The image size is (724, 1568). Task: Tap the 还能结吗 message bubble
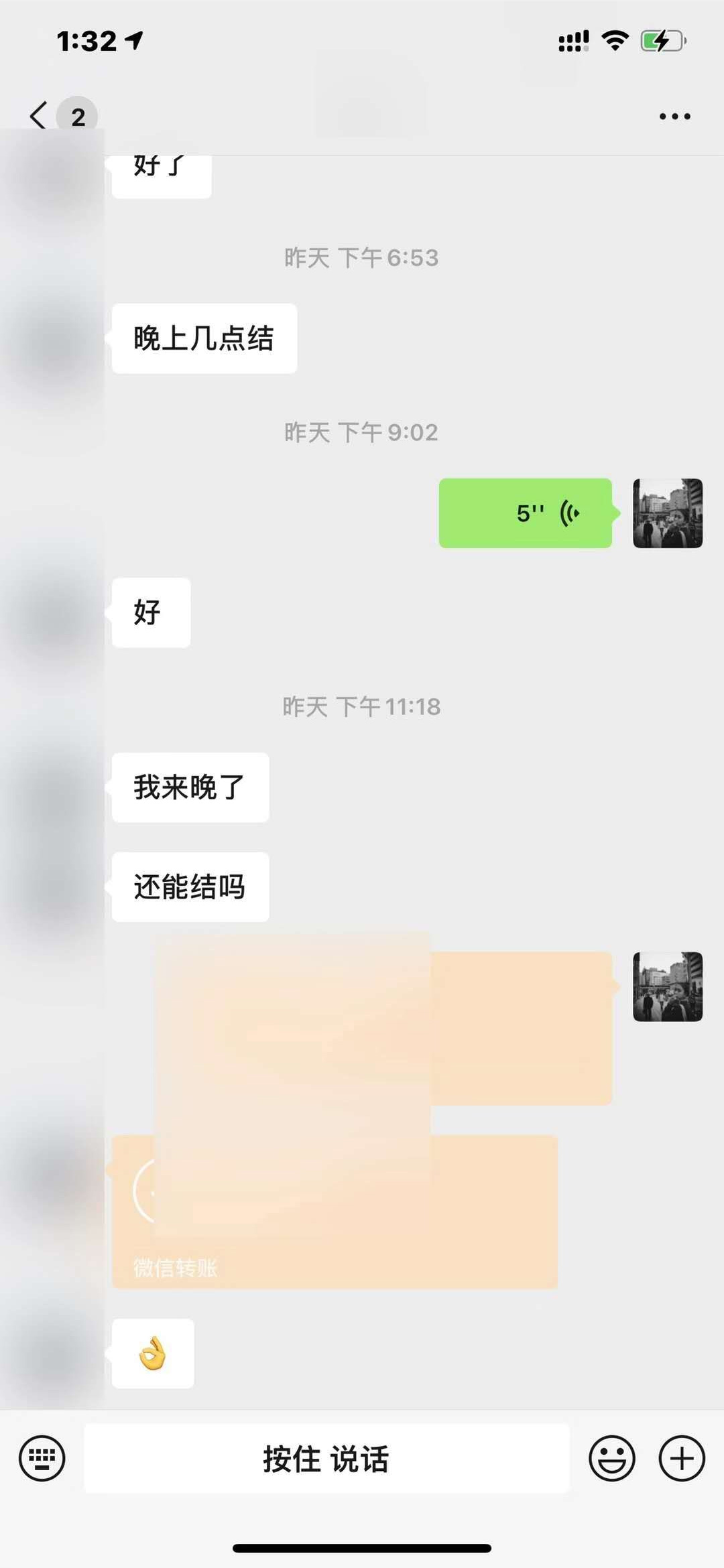[190, 886]
